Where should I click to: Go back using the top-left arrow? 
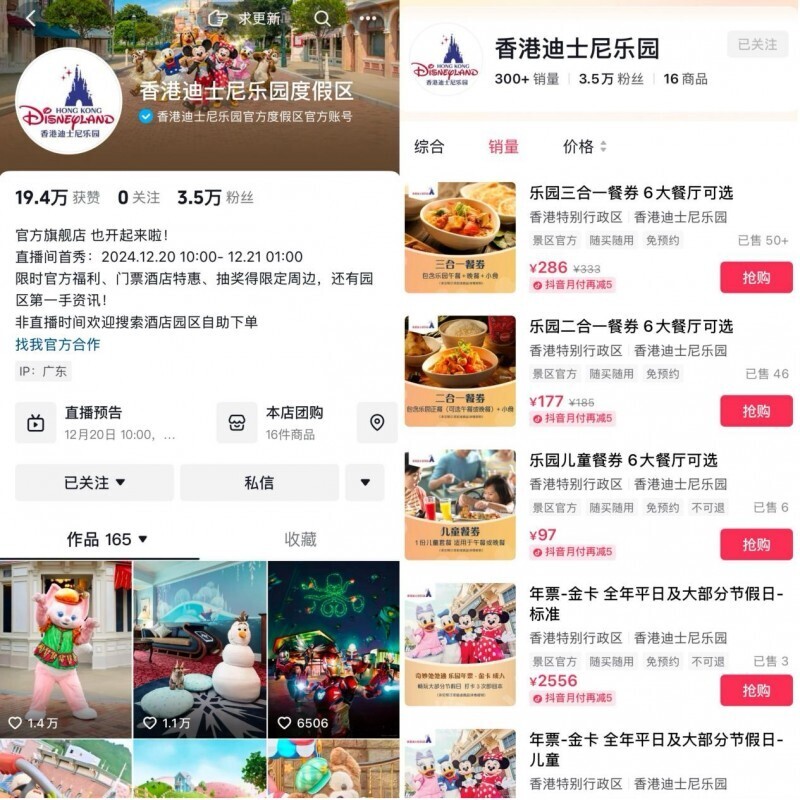tap(30, 18)
